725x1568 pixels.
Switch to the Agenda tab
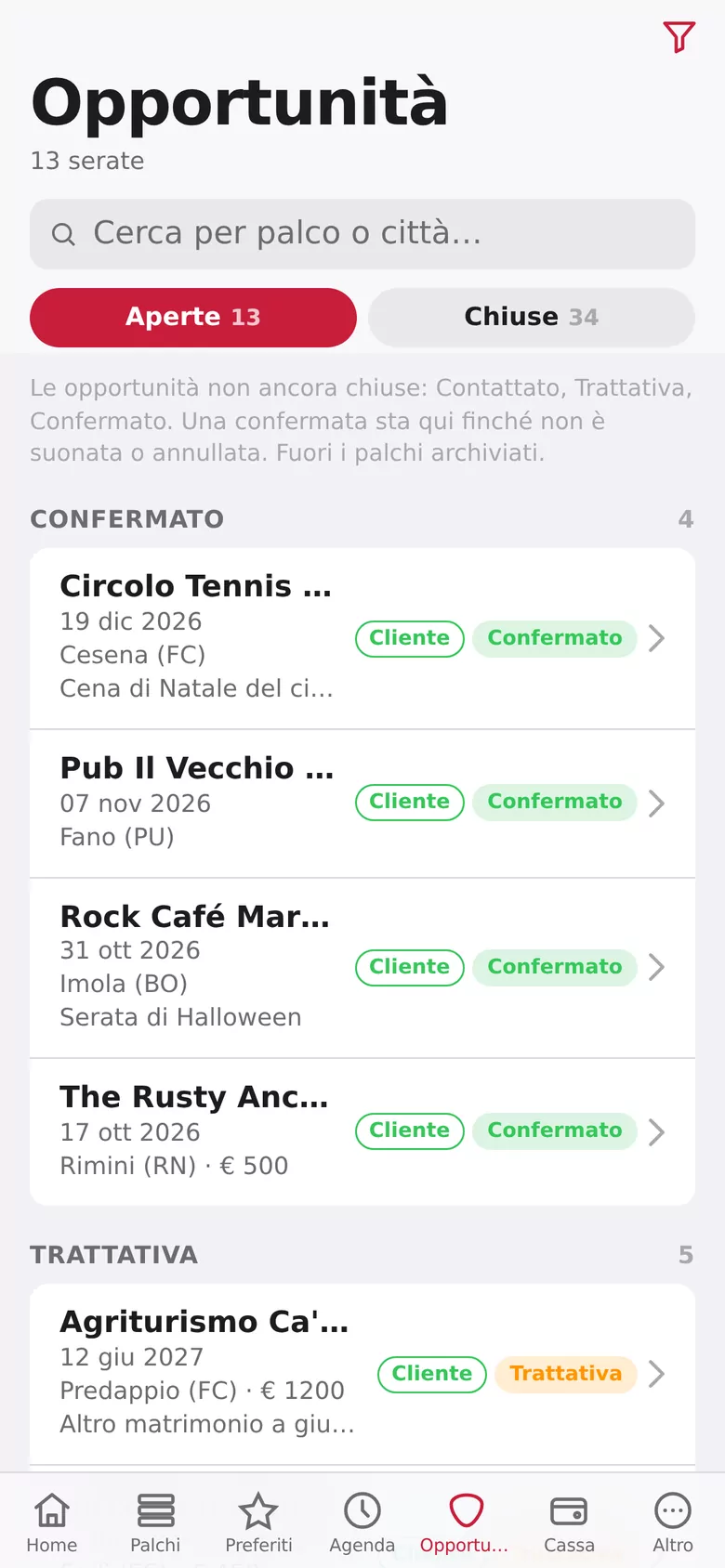pos(362,1522)
